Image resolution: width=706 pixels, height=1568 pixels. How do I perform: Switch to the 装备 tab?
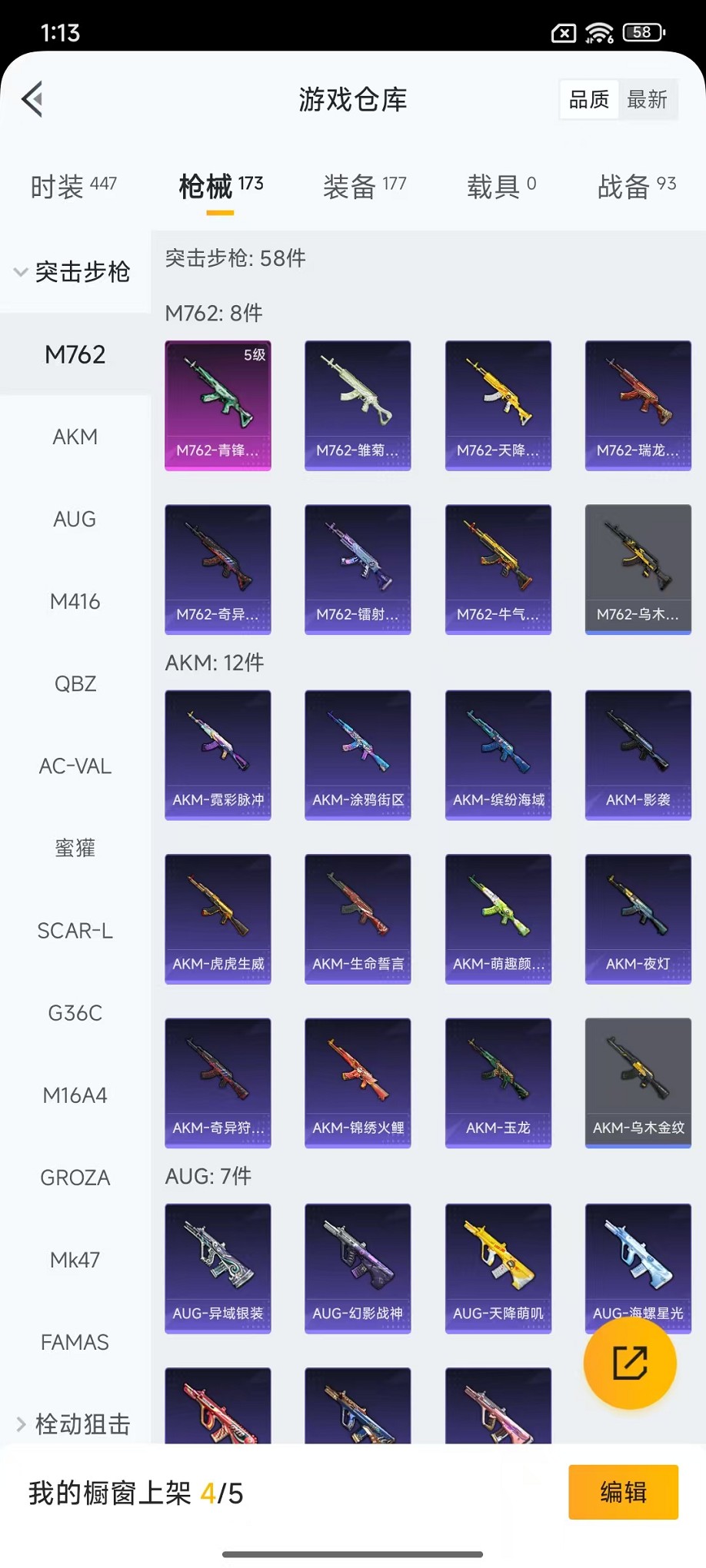(x=364, y=187)
